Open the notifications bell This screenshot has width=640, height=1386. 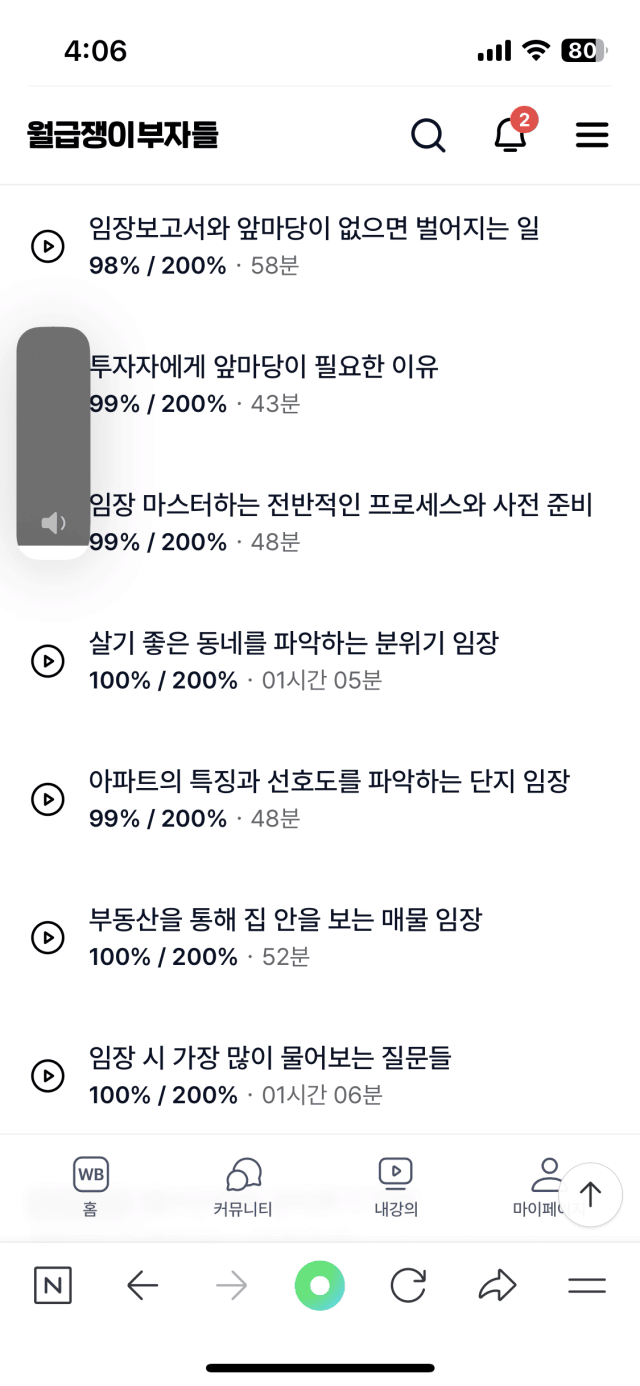(512, 133)
